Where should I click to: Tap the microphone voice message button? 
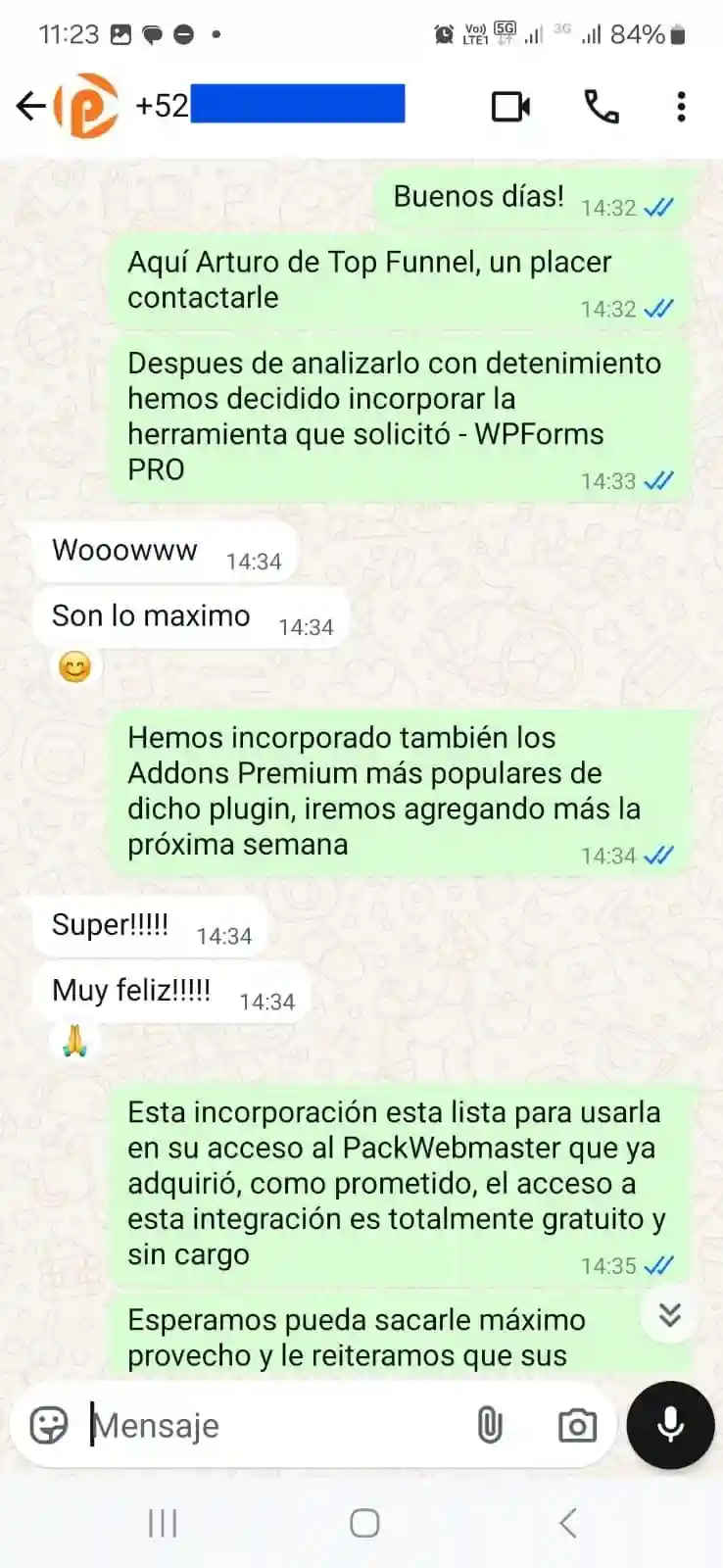point(670,1425)
